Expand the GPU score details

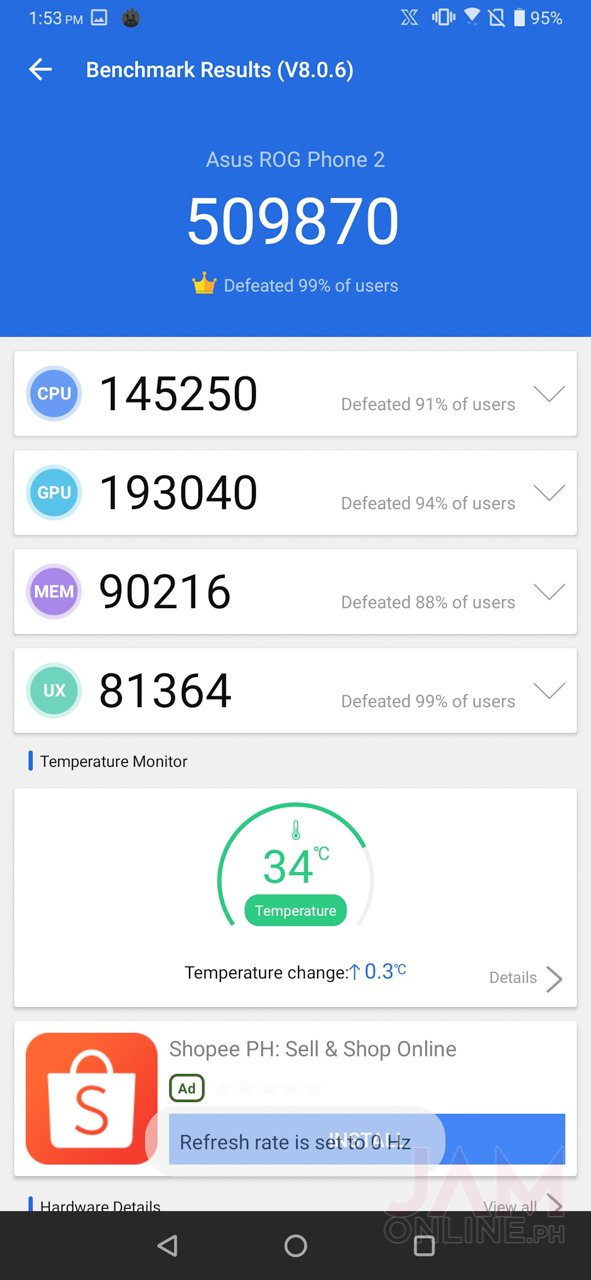pos(549,493)
